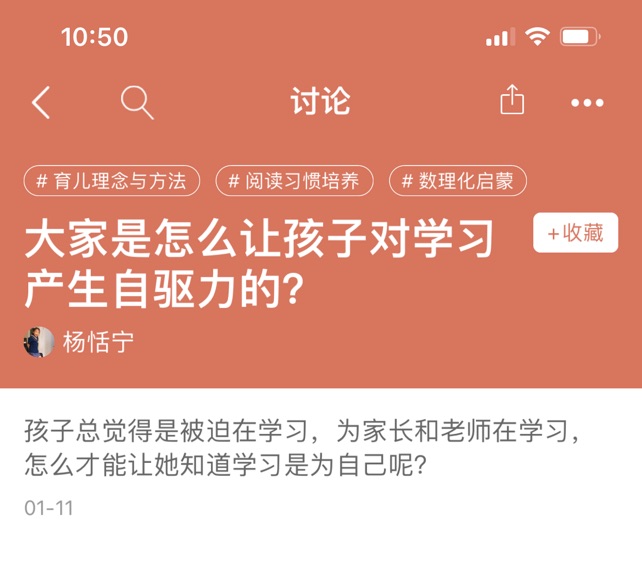This screenshot has height=573, width=642.
Task: Open the search icon
Action: coord(136,102)
